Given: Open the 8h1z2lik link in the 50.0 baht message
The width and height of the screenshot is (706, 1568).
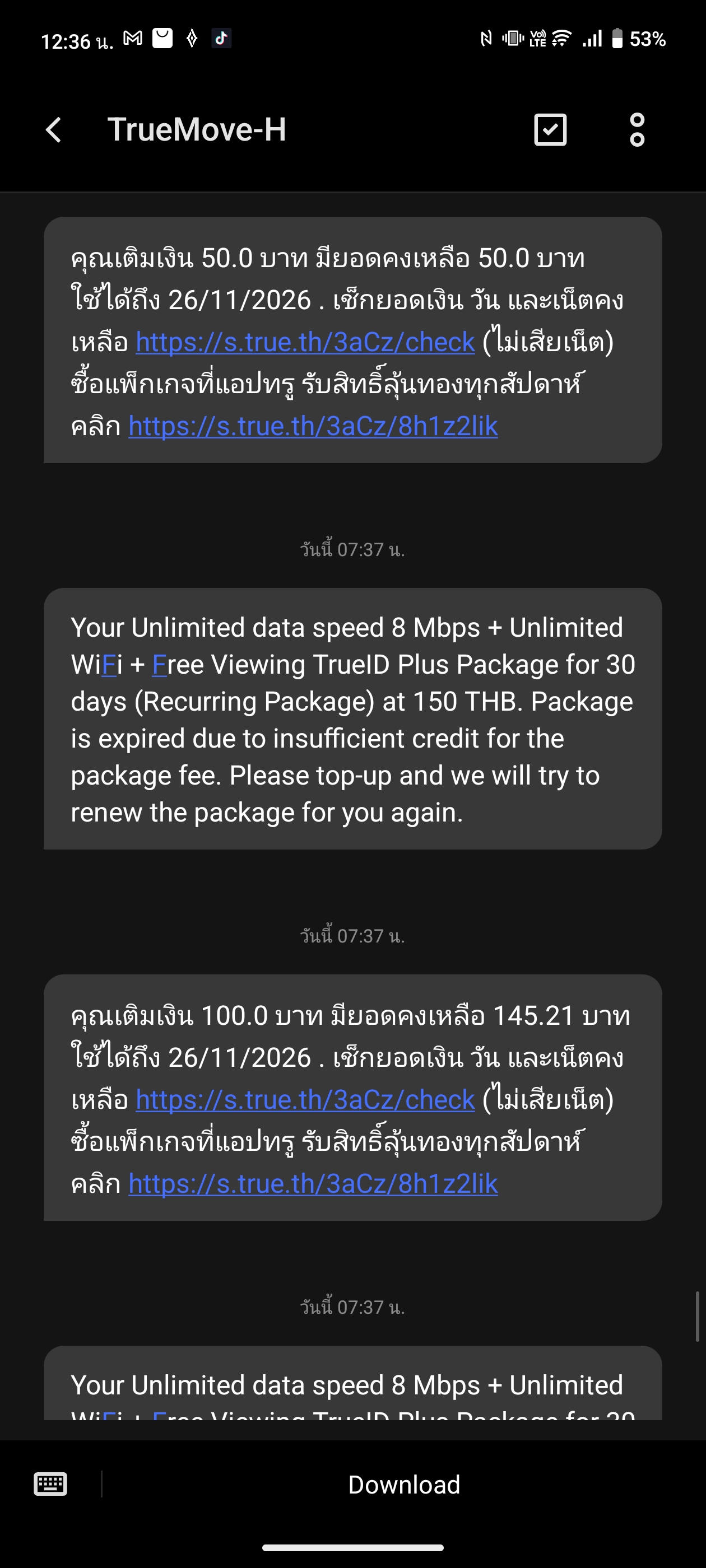Looking at the screenshot, I should tap(313, 426).
